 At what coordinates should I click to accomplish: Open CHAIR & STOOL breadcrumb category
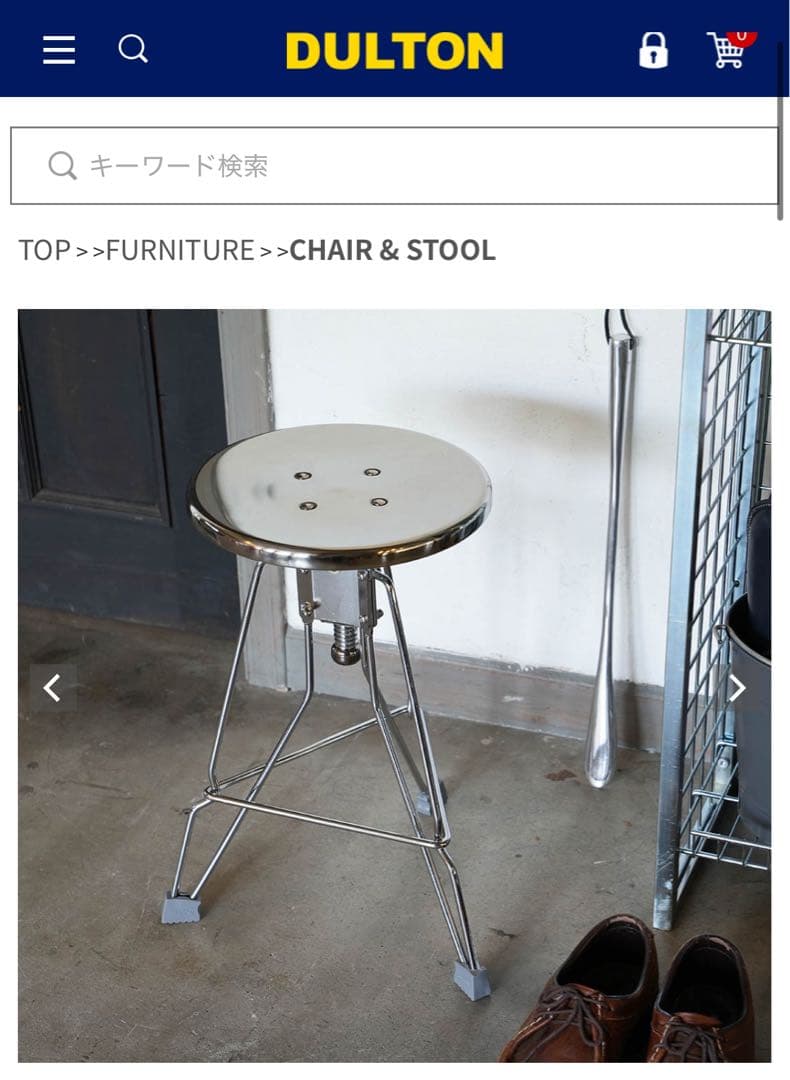coord(392,250)
